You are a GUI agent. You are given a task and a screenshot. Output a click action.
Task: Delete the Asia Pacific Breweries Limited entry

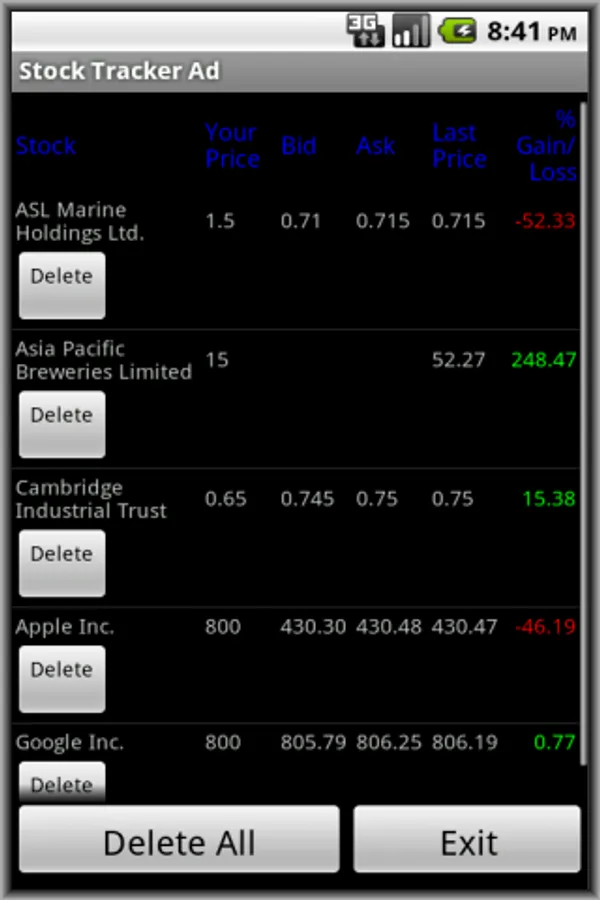click(x=62, y=423)
